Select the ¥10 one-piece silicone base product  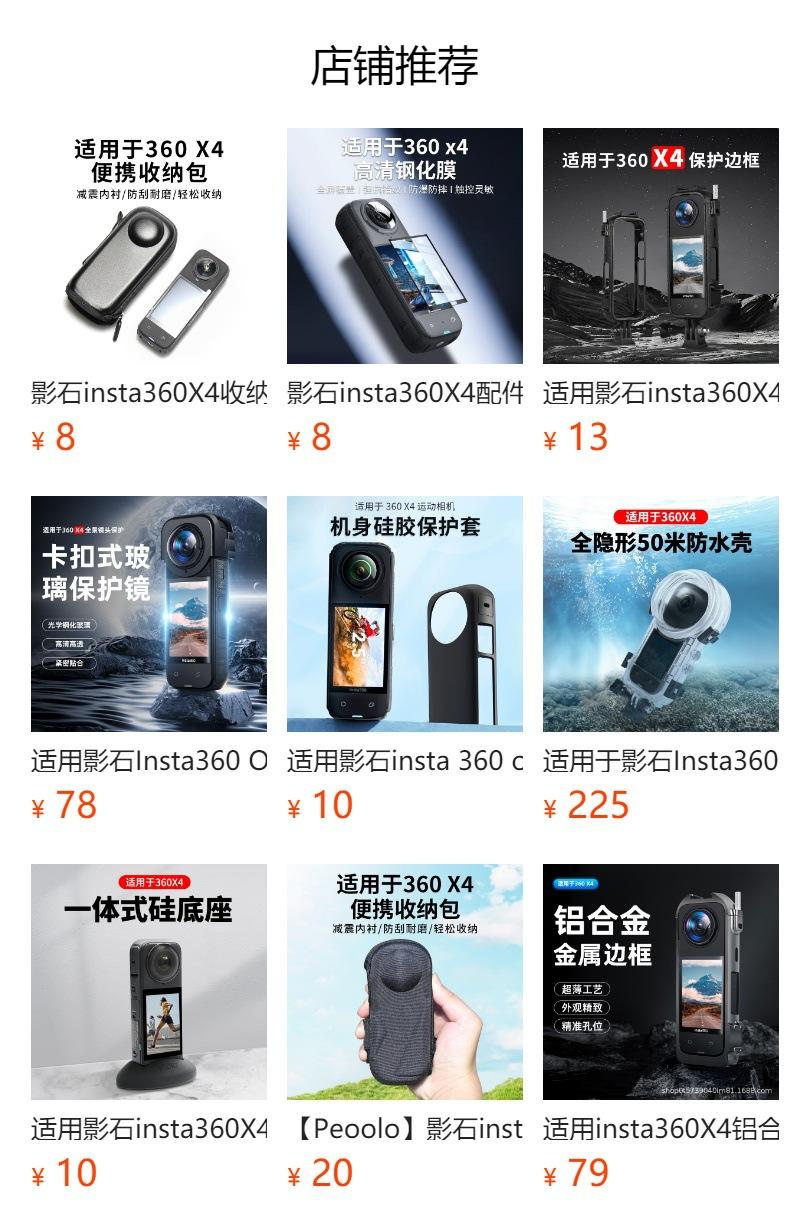pos(149,982)
